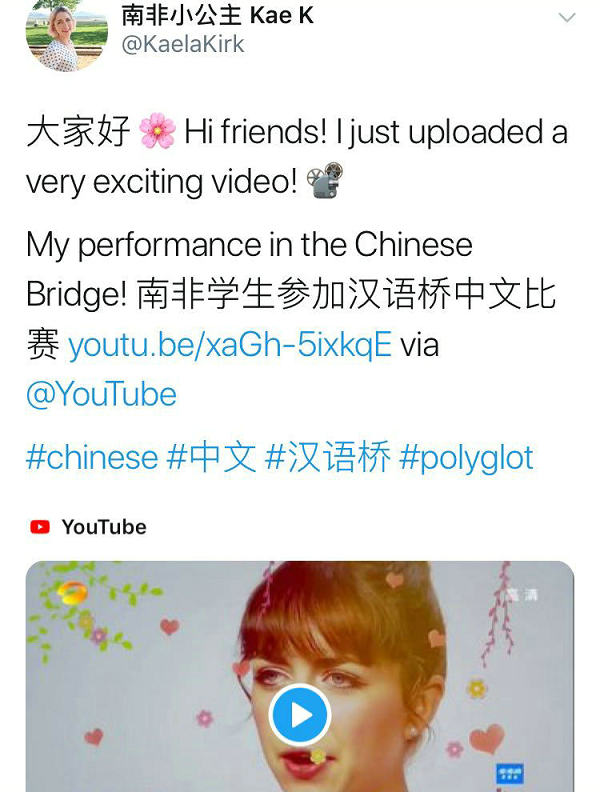Play the embedded YouTube video
The image size is (600, 792).
[x=300, y=714]
